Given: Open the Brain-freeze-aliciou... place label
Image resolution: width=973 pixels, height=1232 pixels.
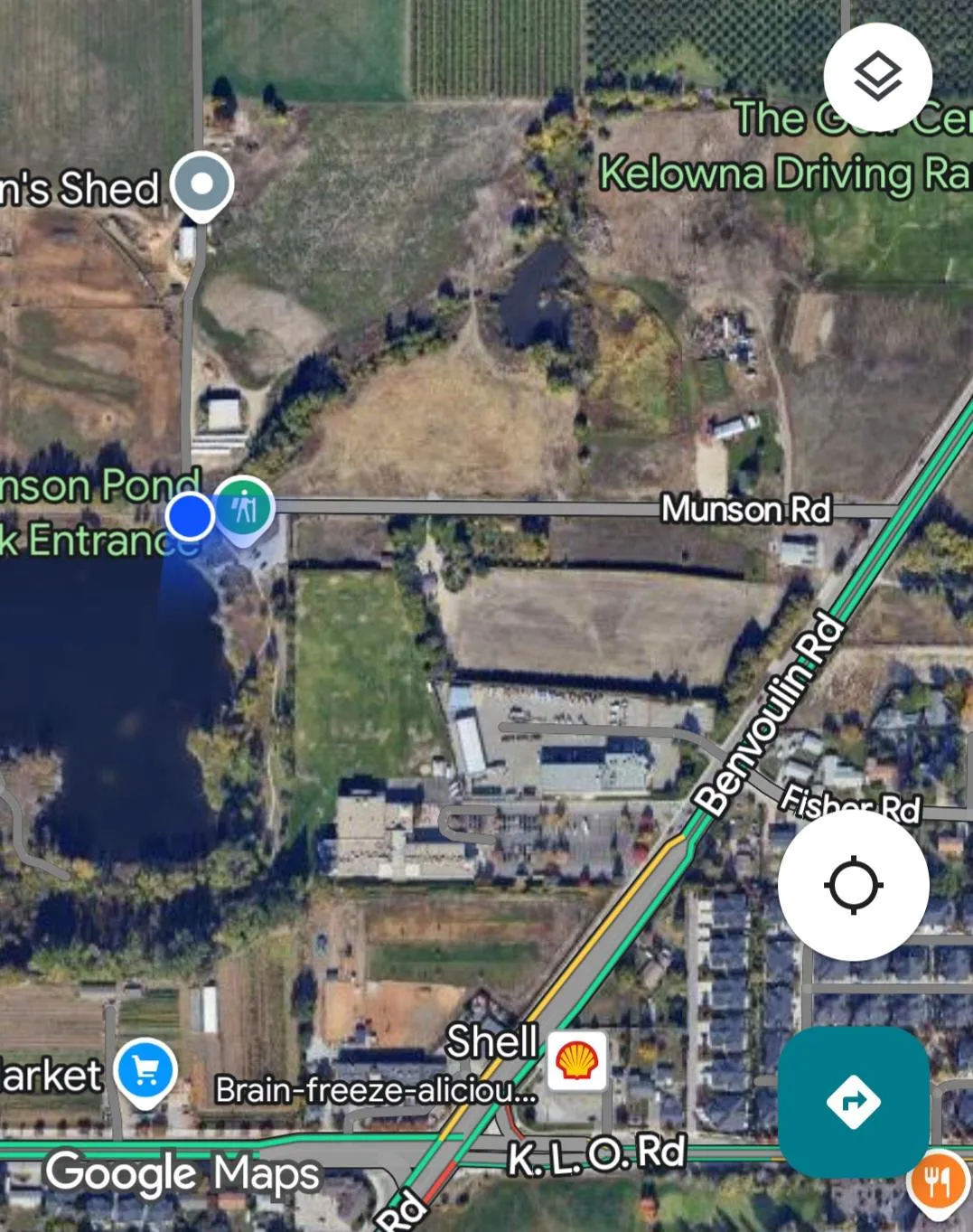Looking at the screenshot, I should 376,1090.
